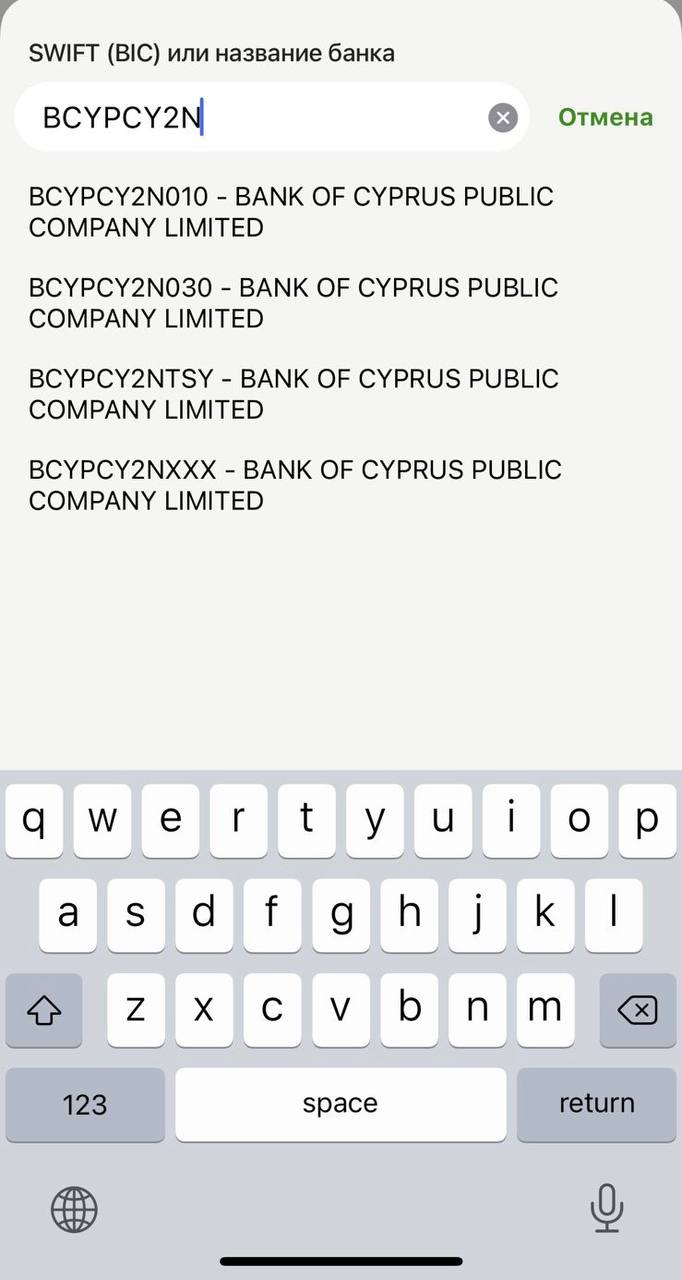Tap the return key on keyboard
Image resolution: width=682 pixels, height=1280 pixels.
[x=596, y=1104]
